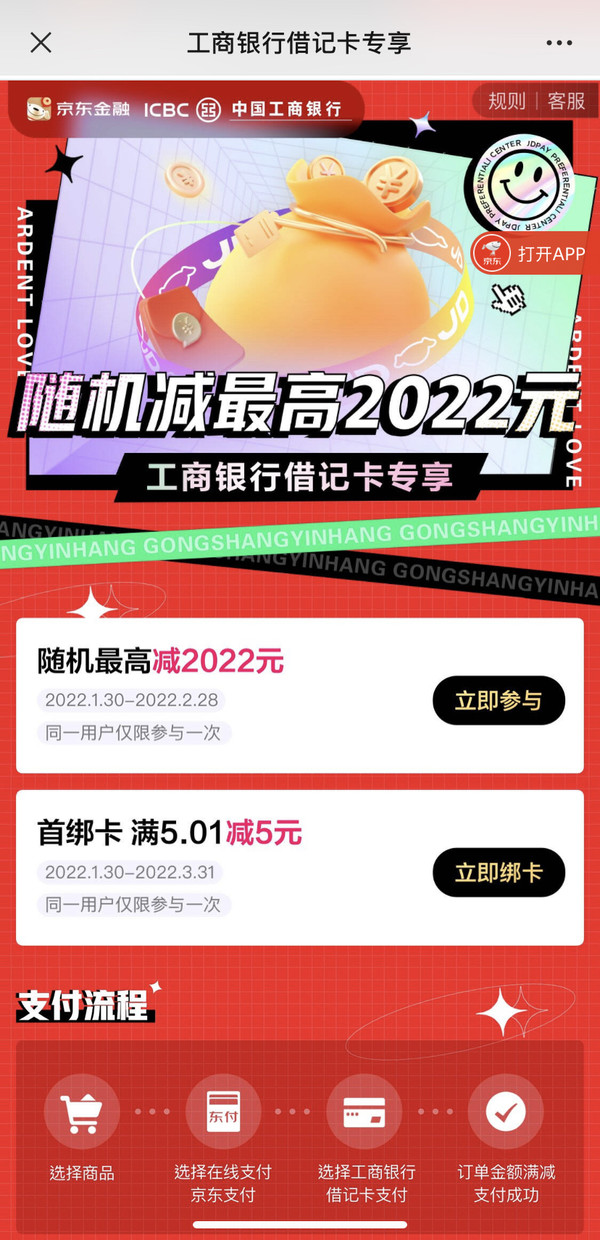Open the 规则 rules link

(x=507, y=101)
